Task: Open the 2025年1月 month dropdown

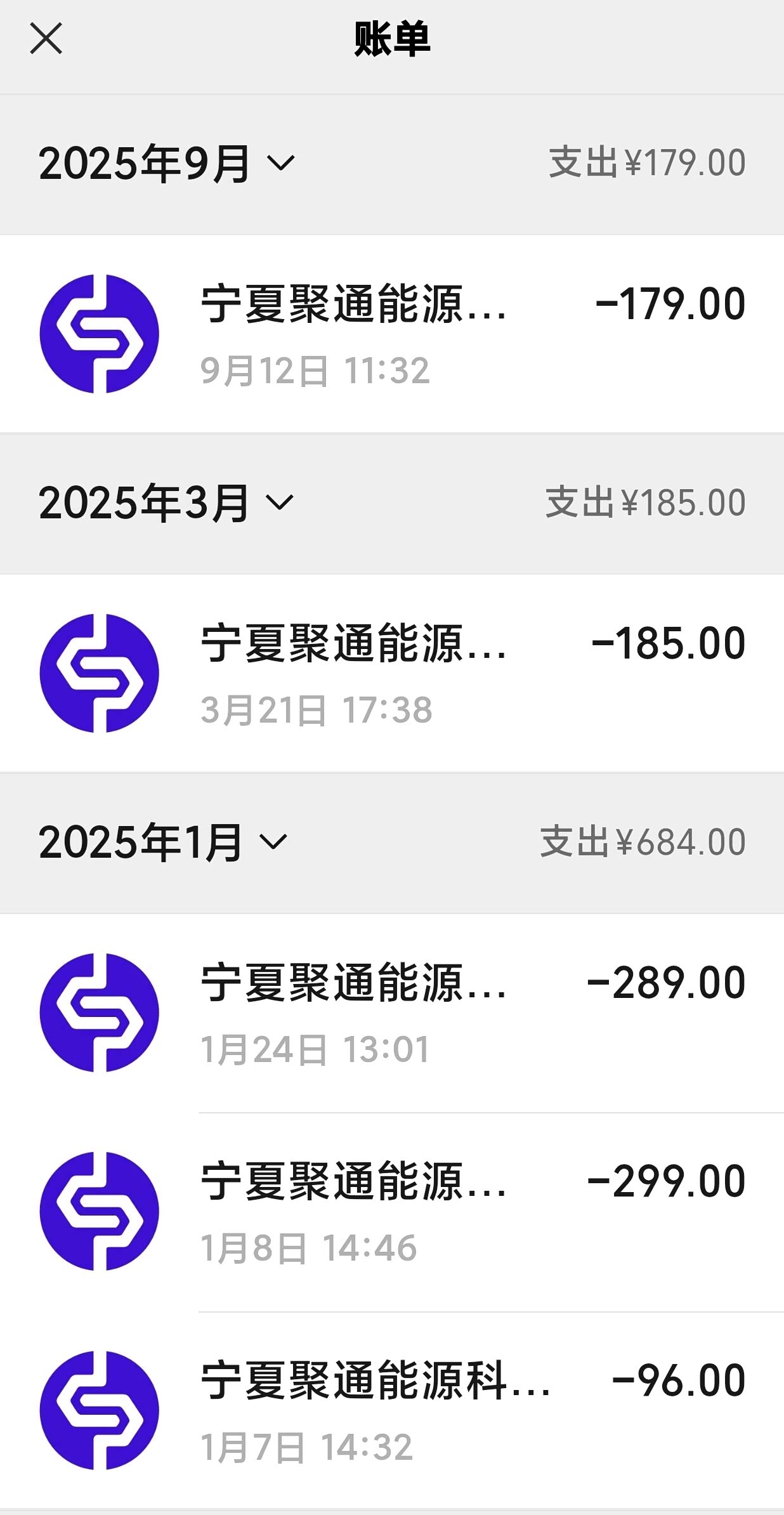Action: coord(162,843)
